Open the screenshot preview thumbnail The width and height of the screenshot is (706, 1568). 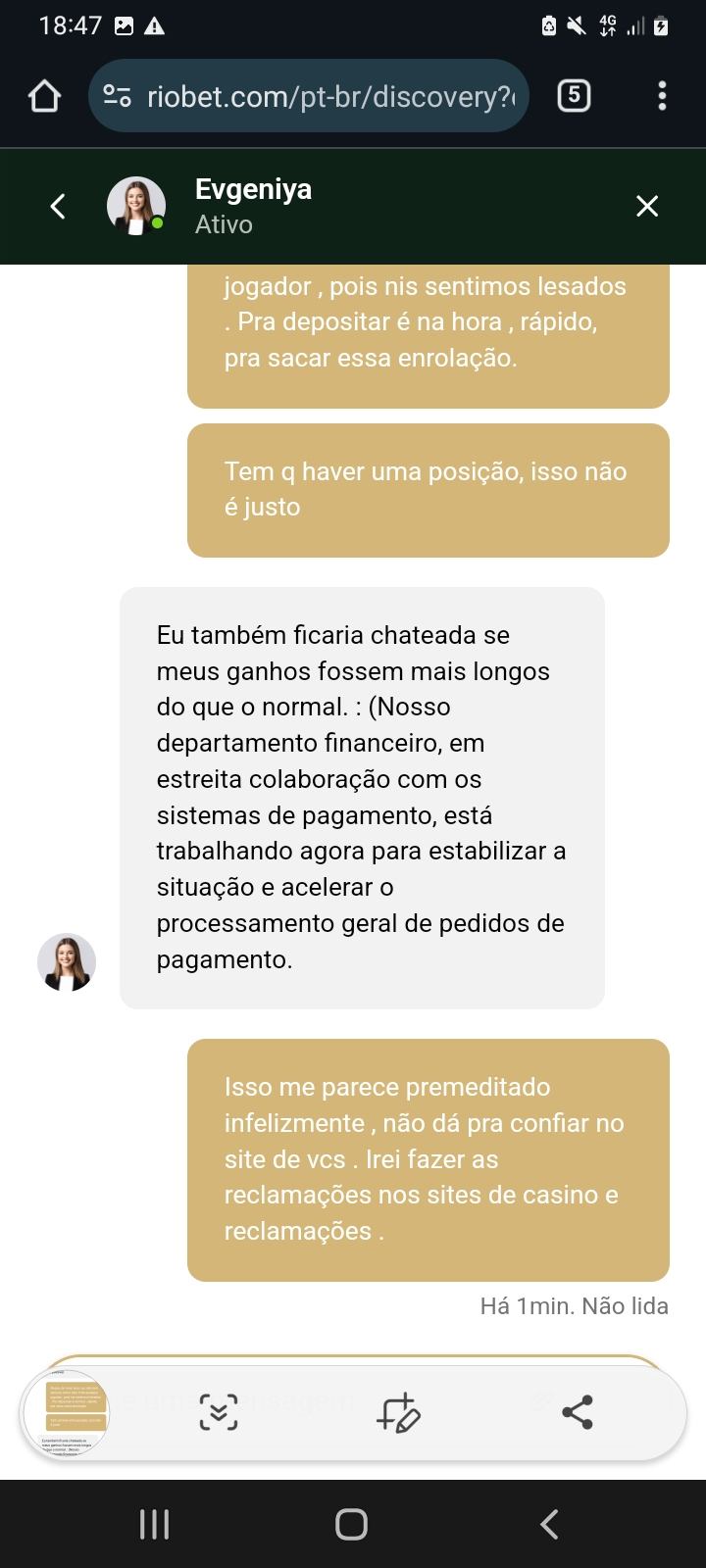pos(67,1414)
